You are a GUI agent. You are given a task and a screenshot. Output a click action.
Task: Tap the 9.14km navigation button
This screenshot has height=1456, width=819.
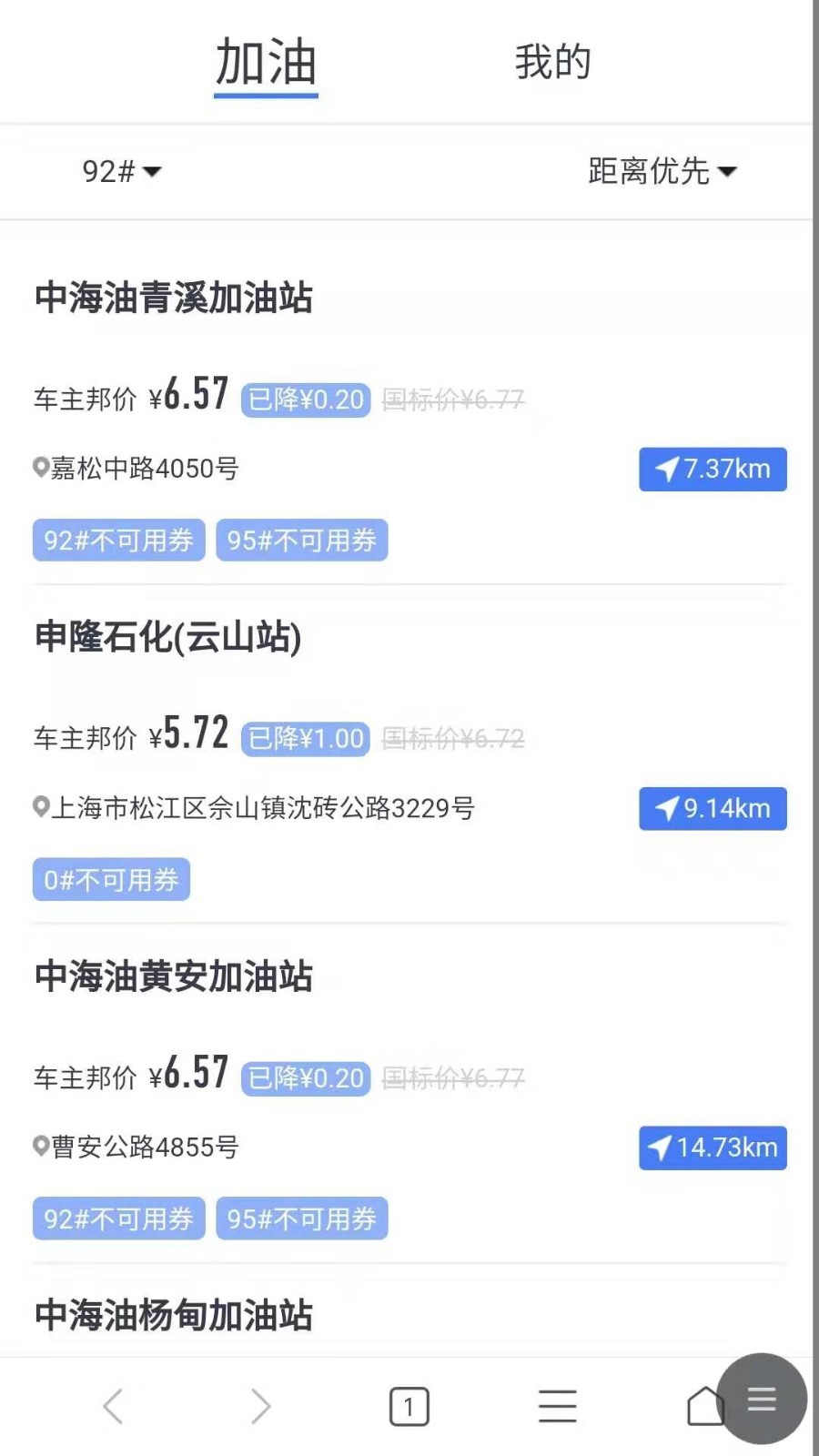713,809
